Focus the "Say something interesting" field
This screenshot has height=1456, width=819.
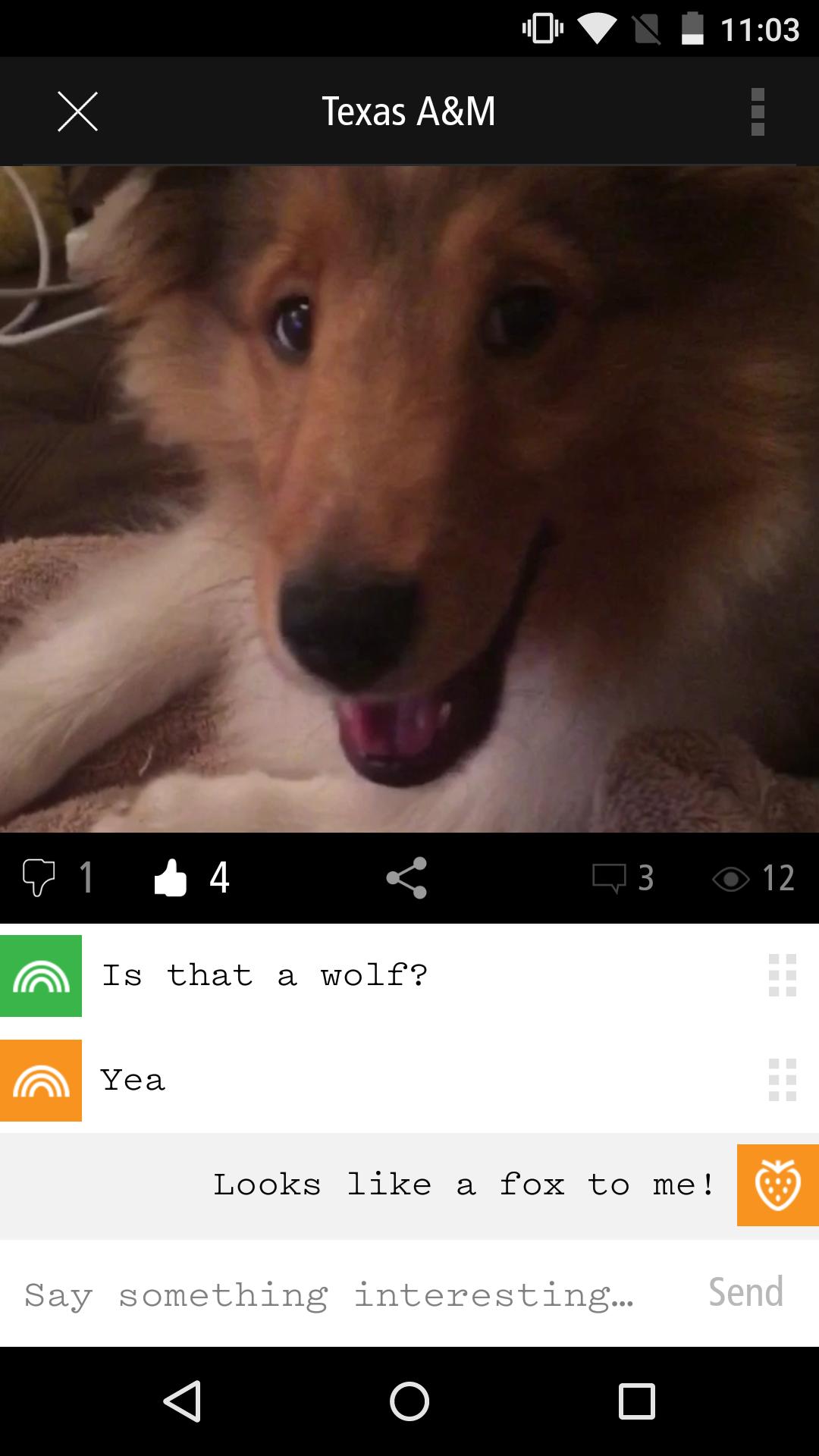point(334,1294)
